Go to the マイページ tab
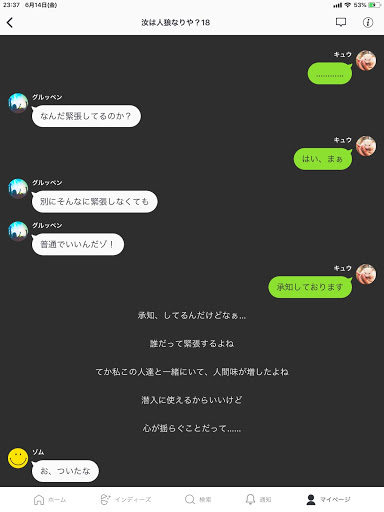 328,499
